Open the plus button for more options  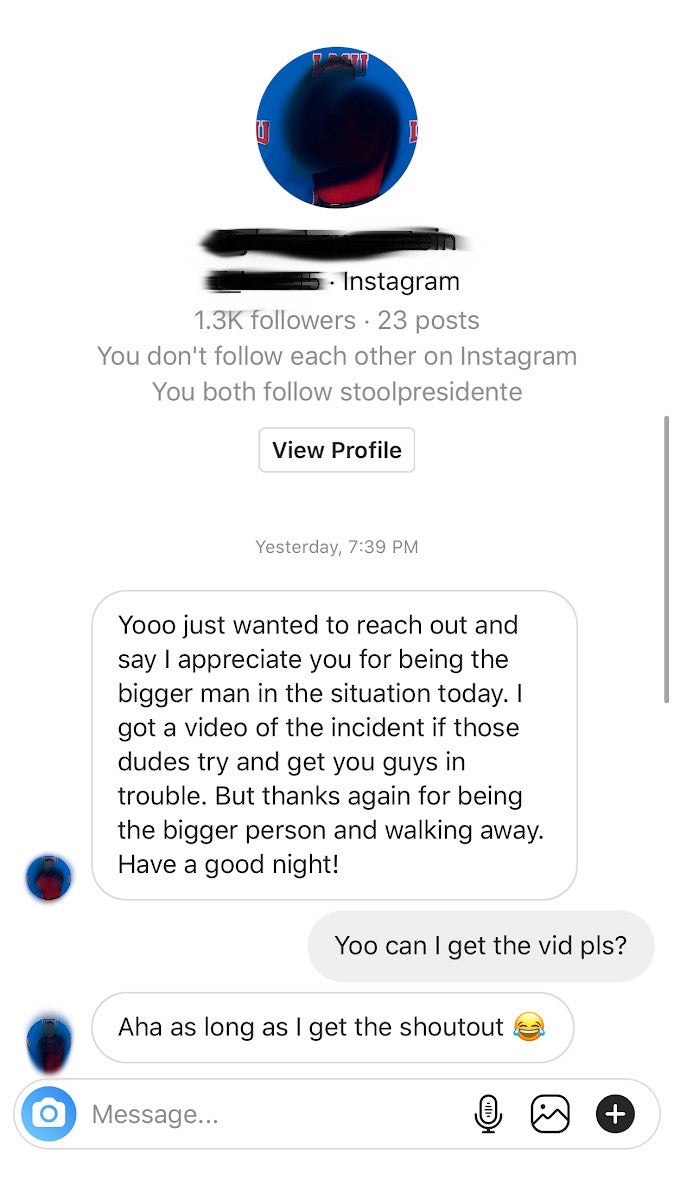coord(615,1113)
